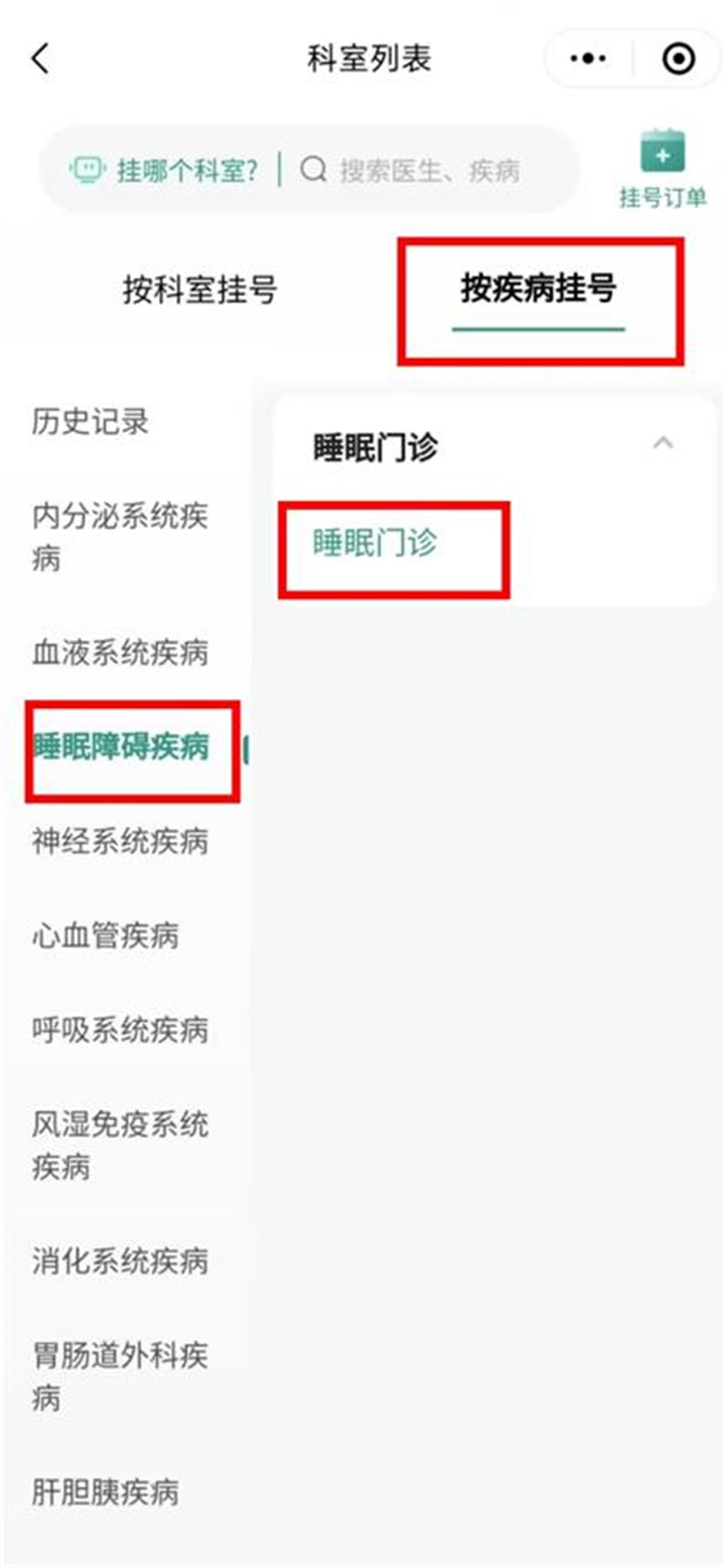This screenshot has height=1568, width=726.
Task: Switch to the 按科室挂号 tab
Action: (x=200, y=289)
